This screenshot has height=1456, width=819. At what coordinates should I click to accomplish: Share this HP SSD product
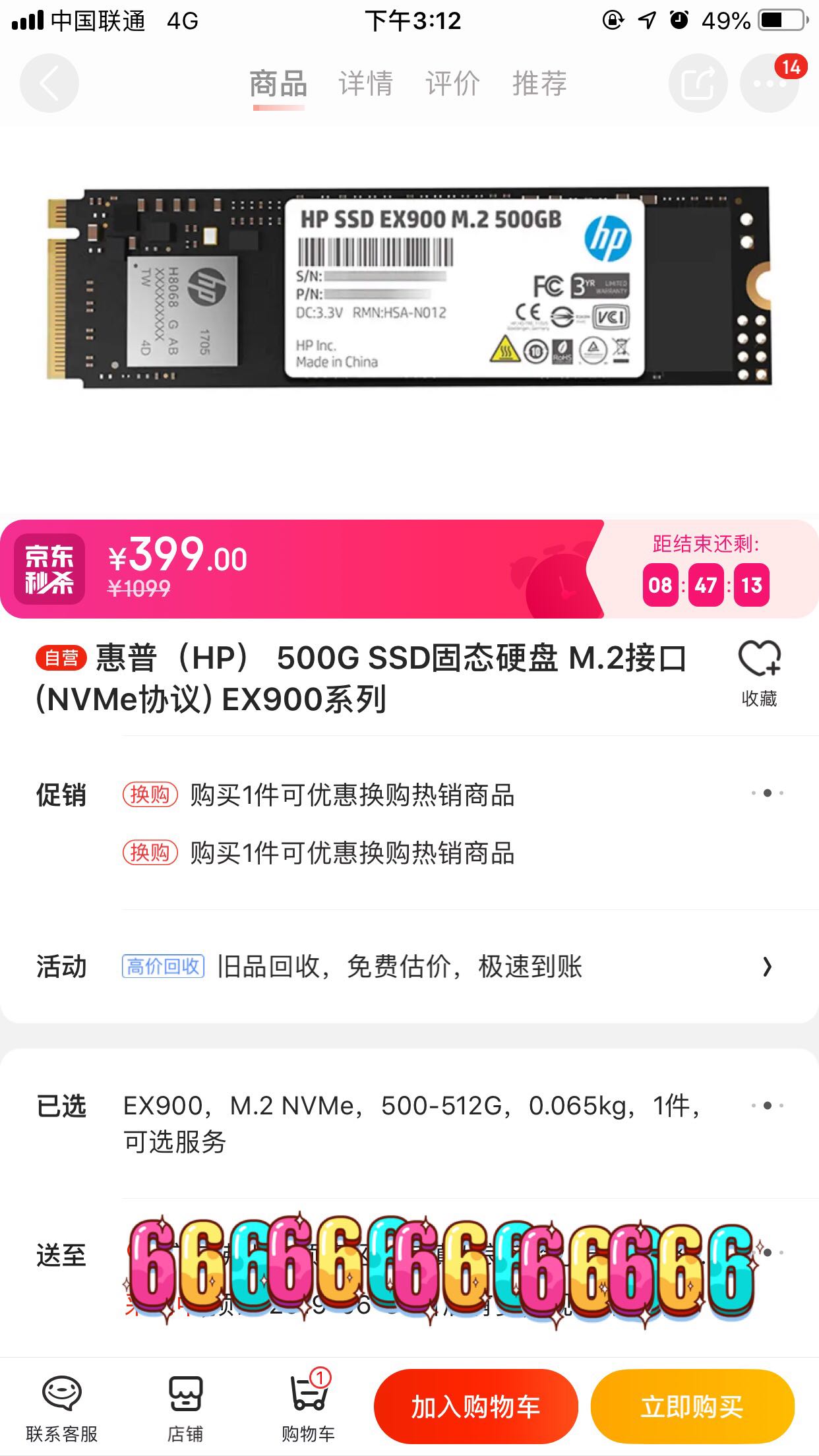point(698,84)
